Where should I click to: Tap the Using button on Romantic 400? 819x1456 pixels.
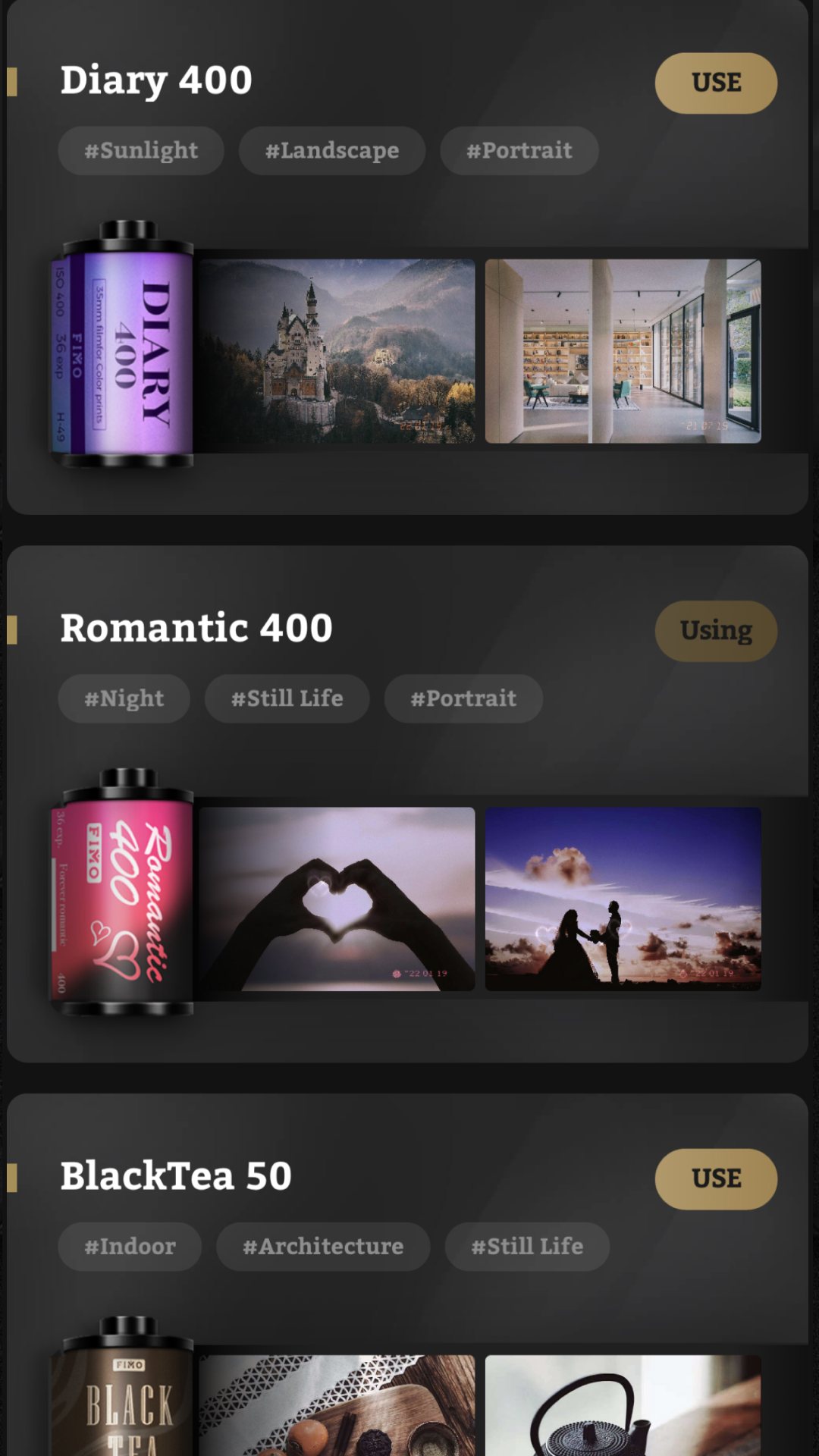(715, 631)
